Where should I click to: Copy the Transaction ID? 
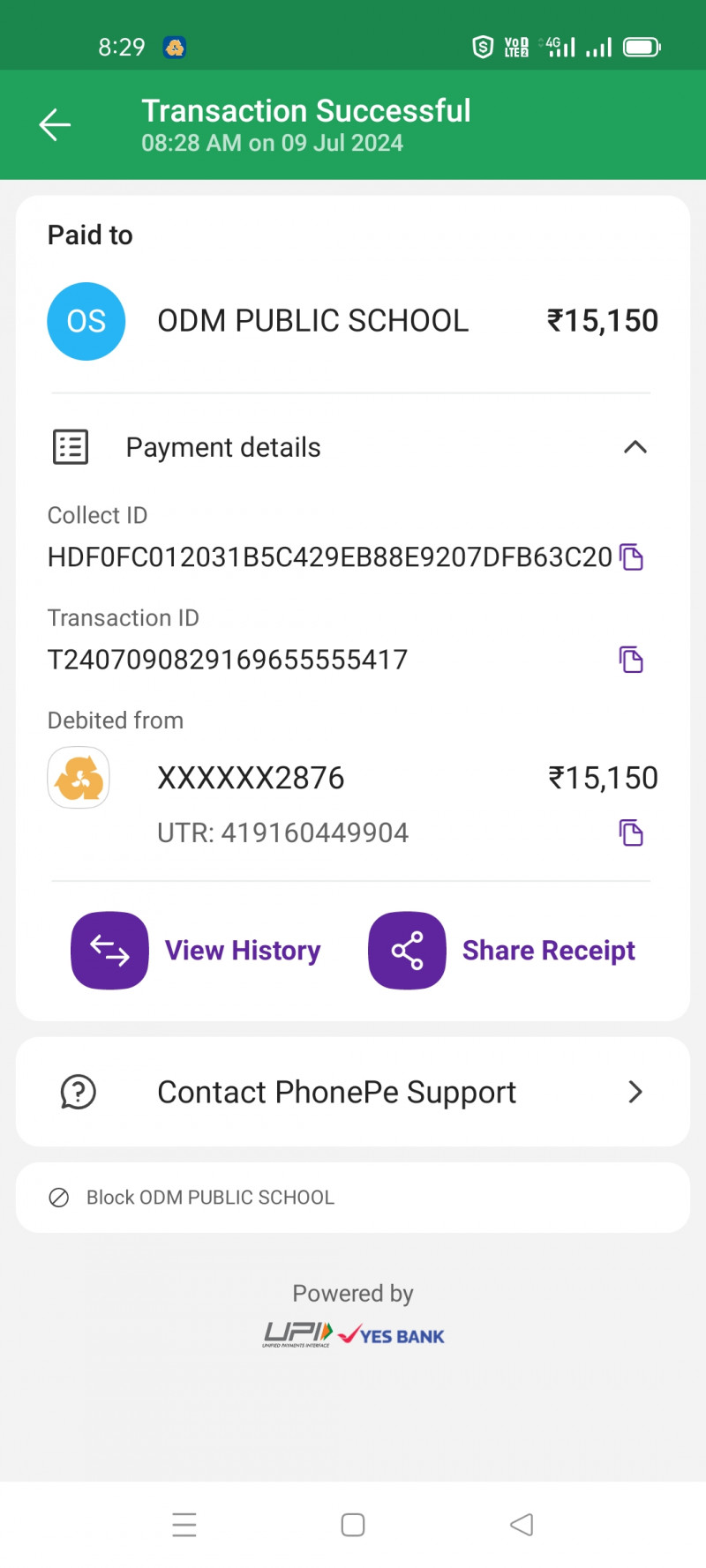point(631,660)
